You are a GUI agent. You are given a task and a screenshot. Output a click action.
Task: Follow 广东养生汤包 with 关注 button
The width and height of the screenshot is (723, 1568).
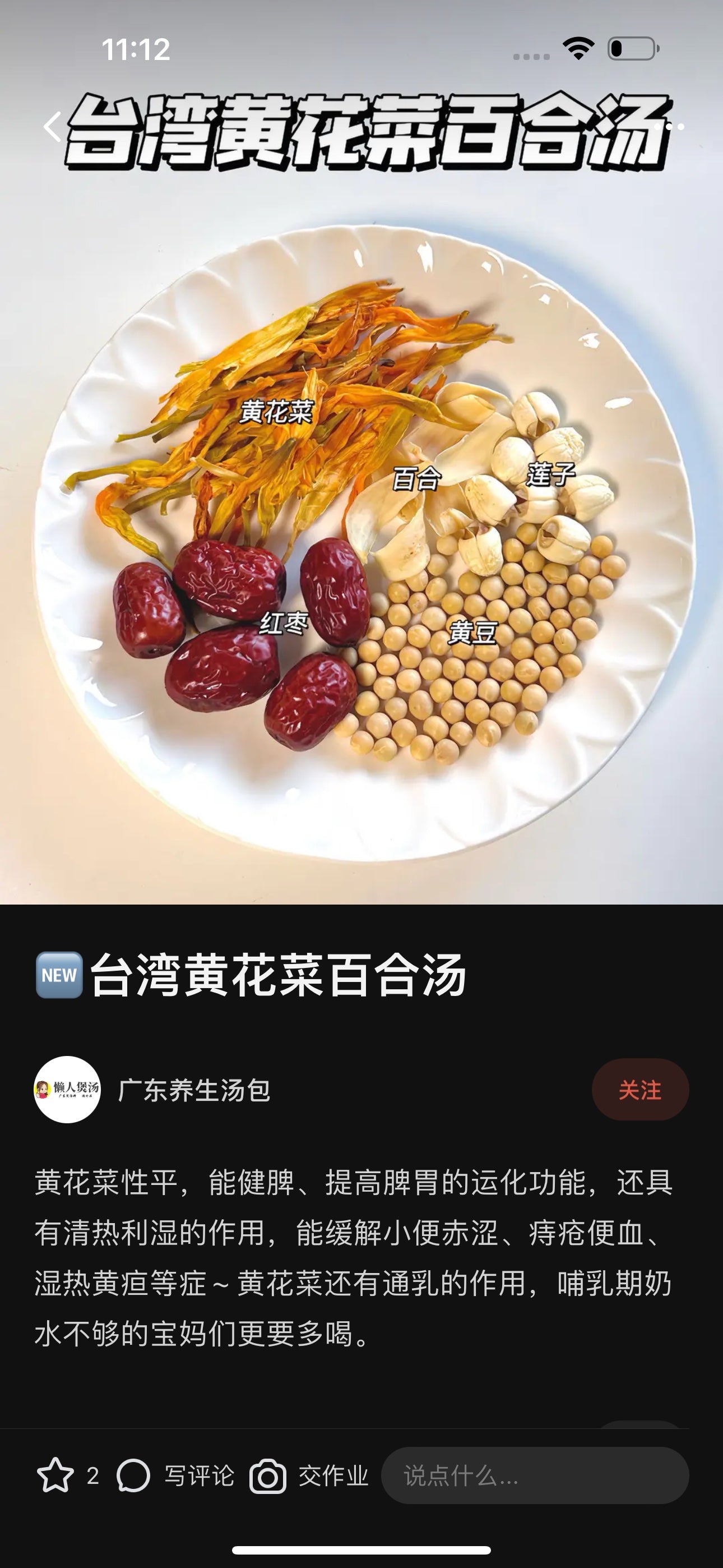(x=639, y=1090)
